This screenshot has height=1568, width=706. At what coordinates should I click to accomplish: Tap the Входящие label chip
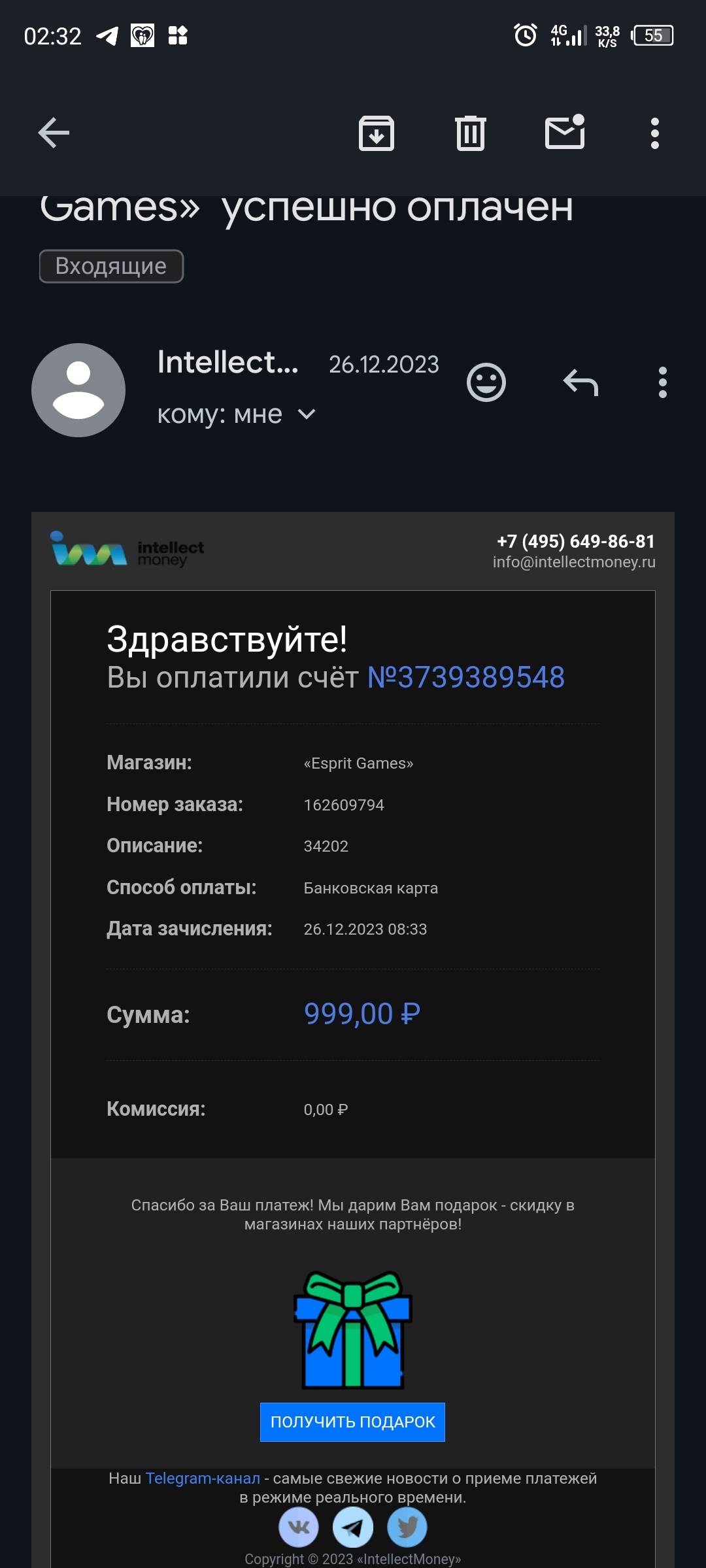(111, 267)
